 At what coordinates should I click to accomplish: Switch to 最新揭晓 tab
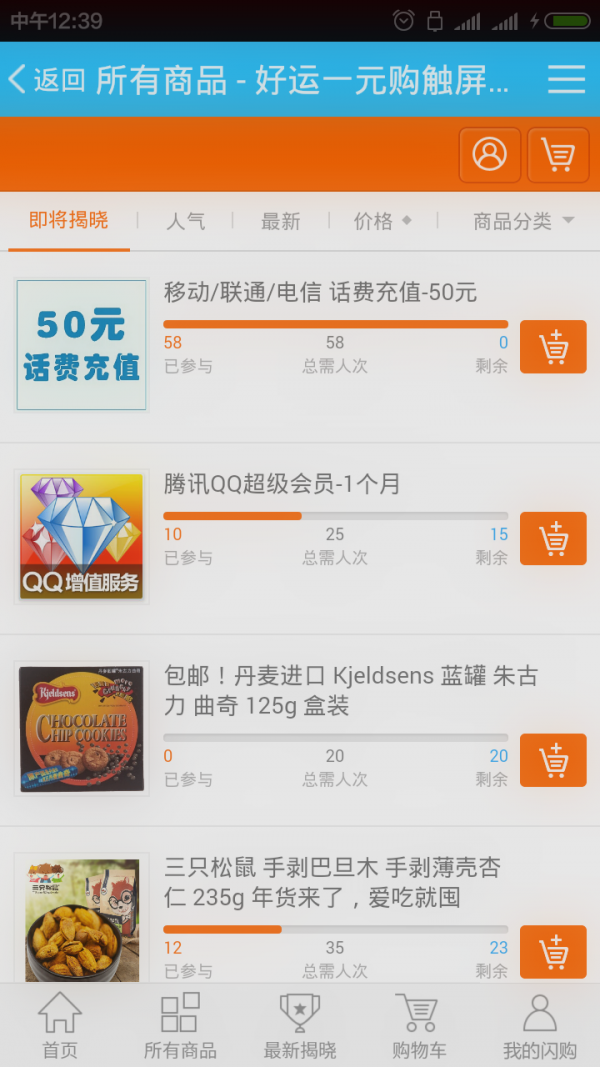click(299, 1025)
